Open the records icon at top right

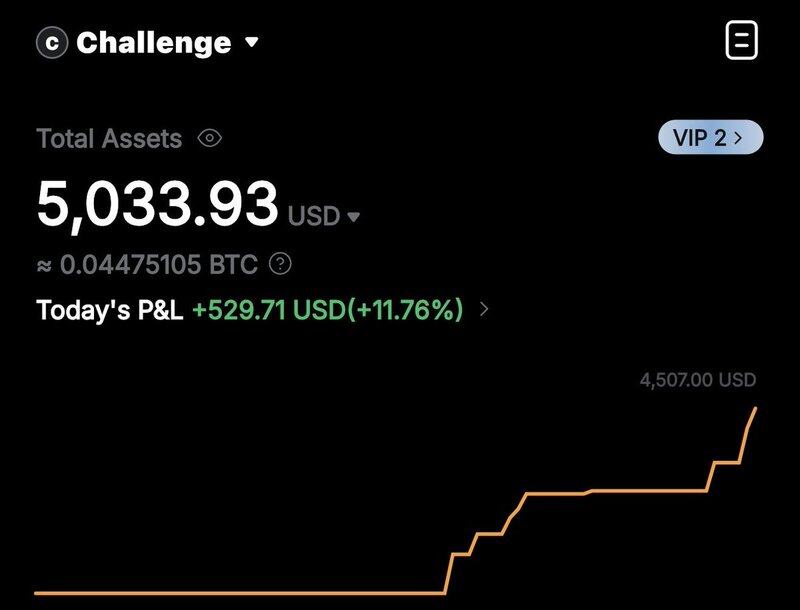tap(741, 42)
